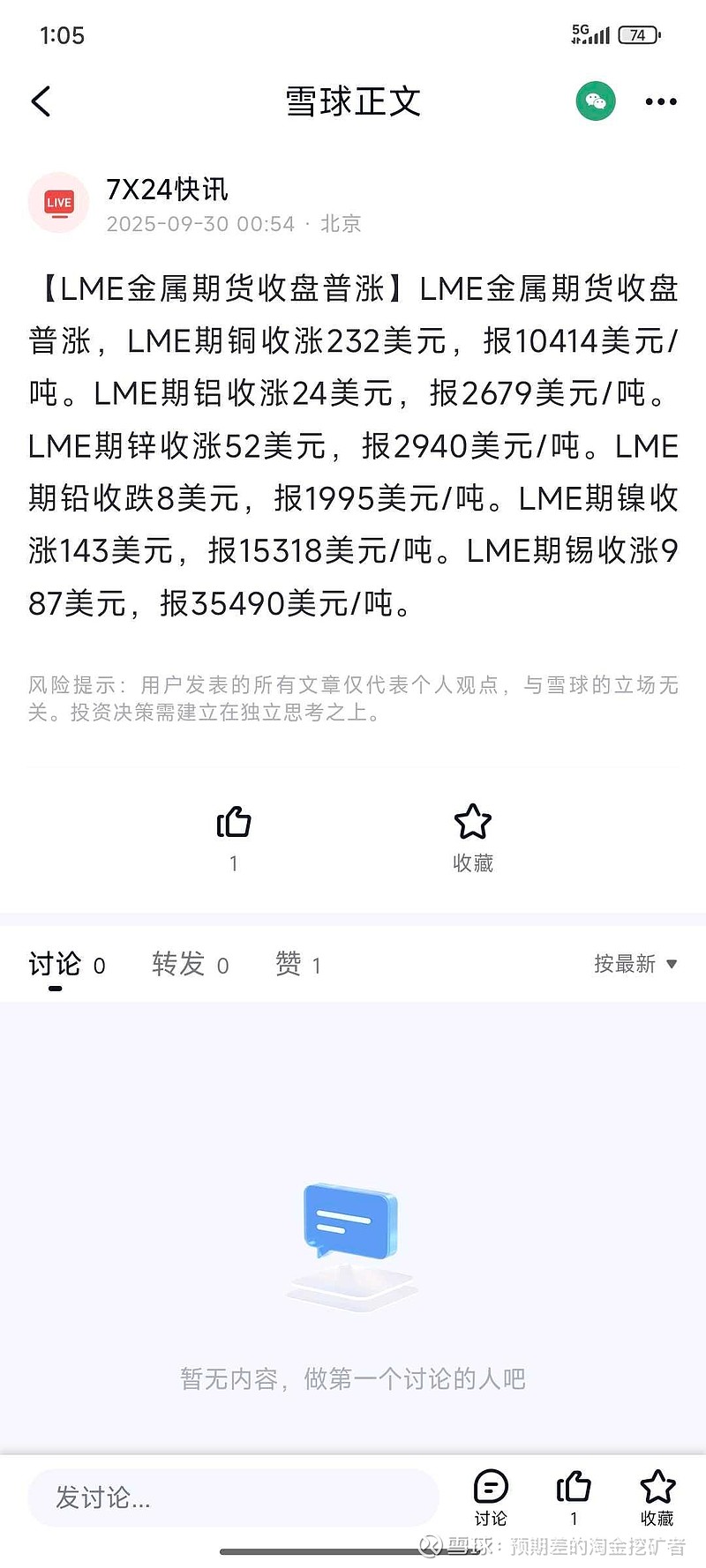This screenshot has width=706, height=1568.
Task: Tap 收藏 in the bottom bar
Action: 657,1498
